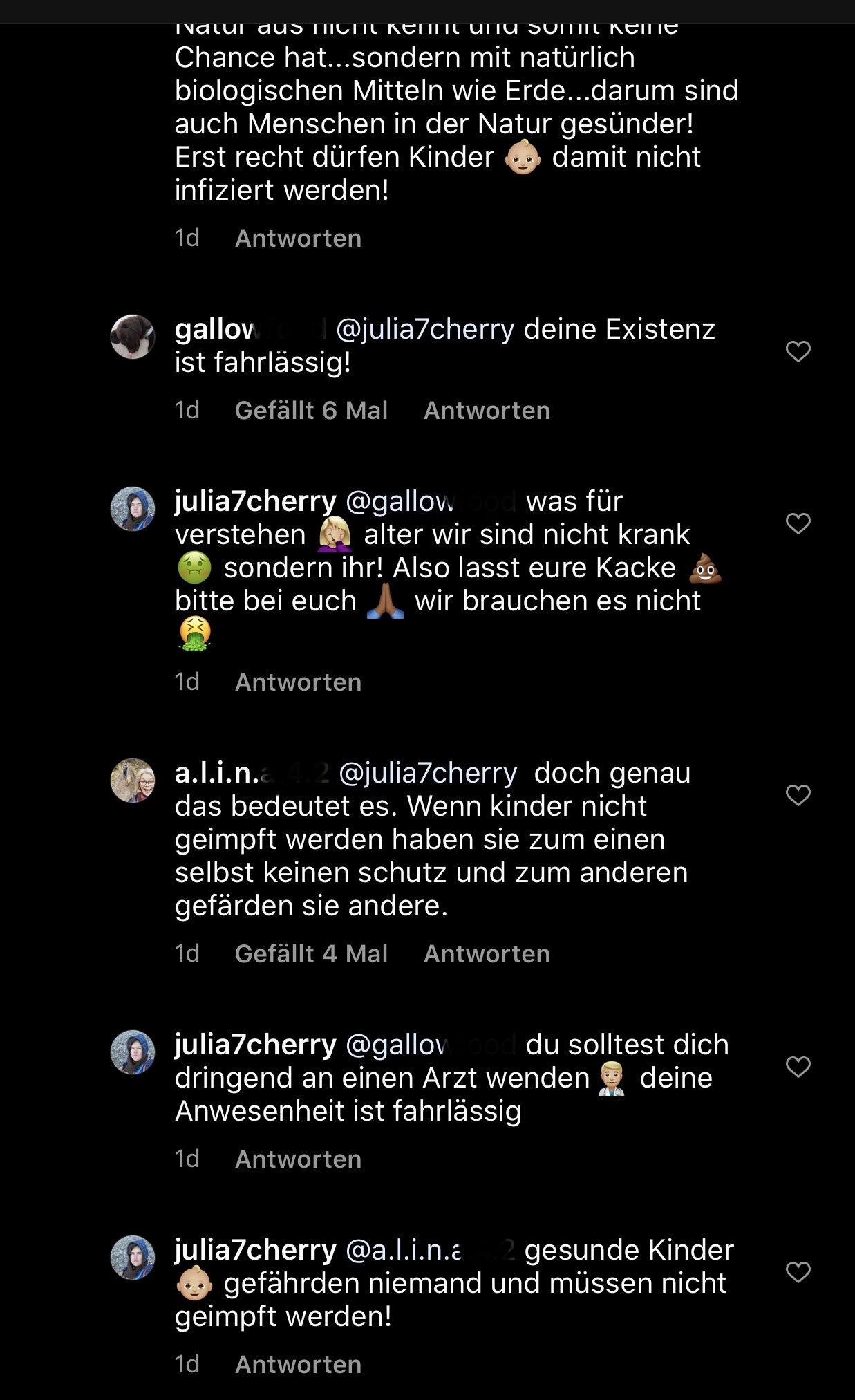Like julia7cherry's "Anwesenheit ist fahrlässig" comment
855x1400 pixels.
pos(798,1067)
